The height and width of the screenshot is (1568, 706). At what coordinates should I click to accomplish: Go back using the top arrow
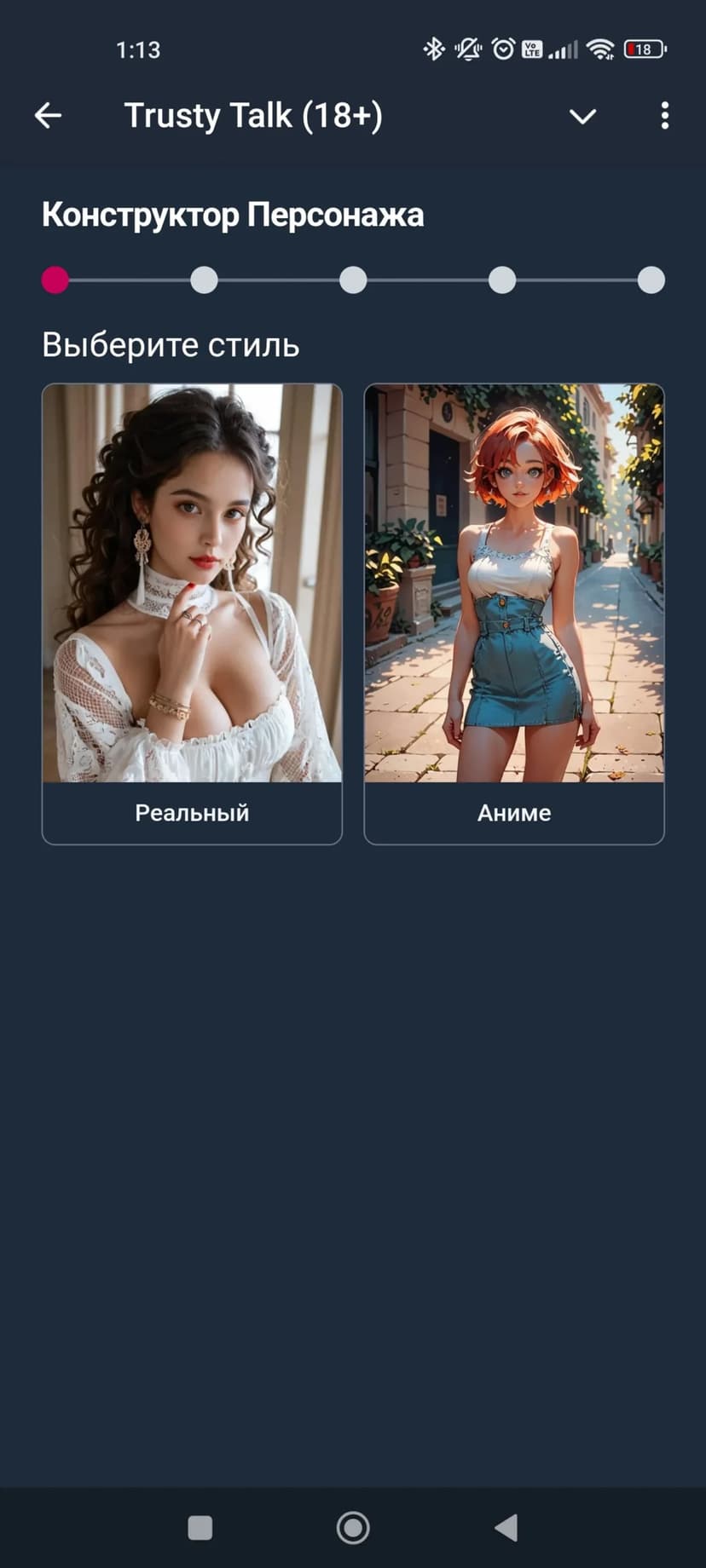pos(48,115)
